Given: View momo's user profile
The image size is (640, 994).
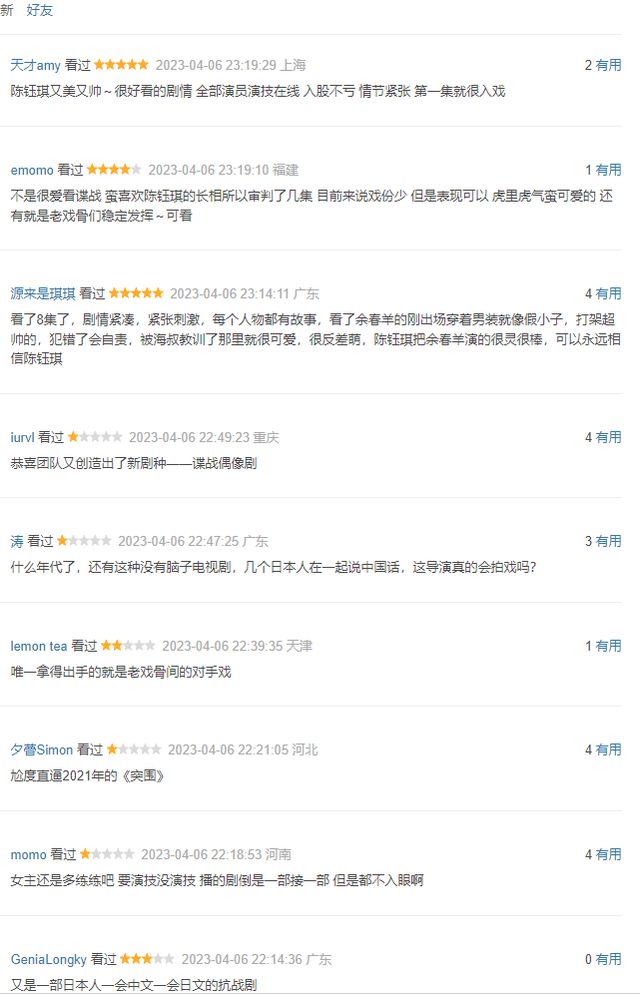Looking at the screenshot, I should coord(29,855).
